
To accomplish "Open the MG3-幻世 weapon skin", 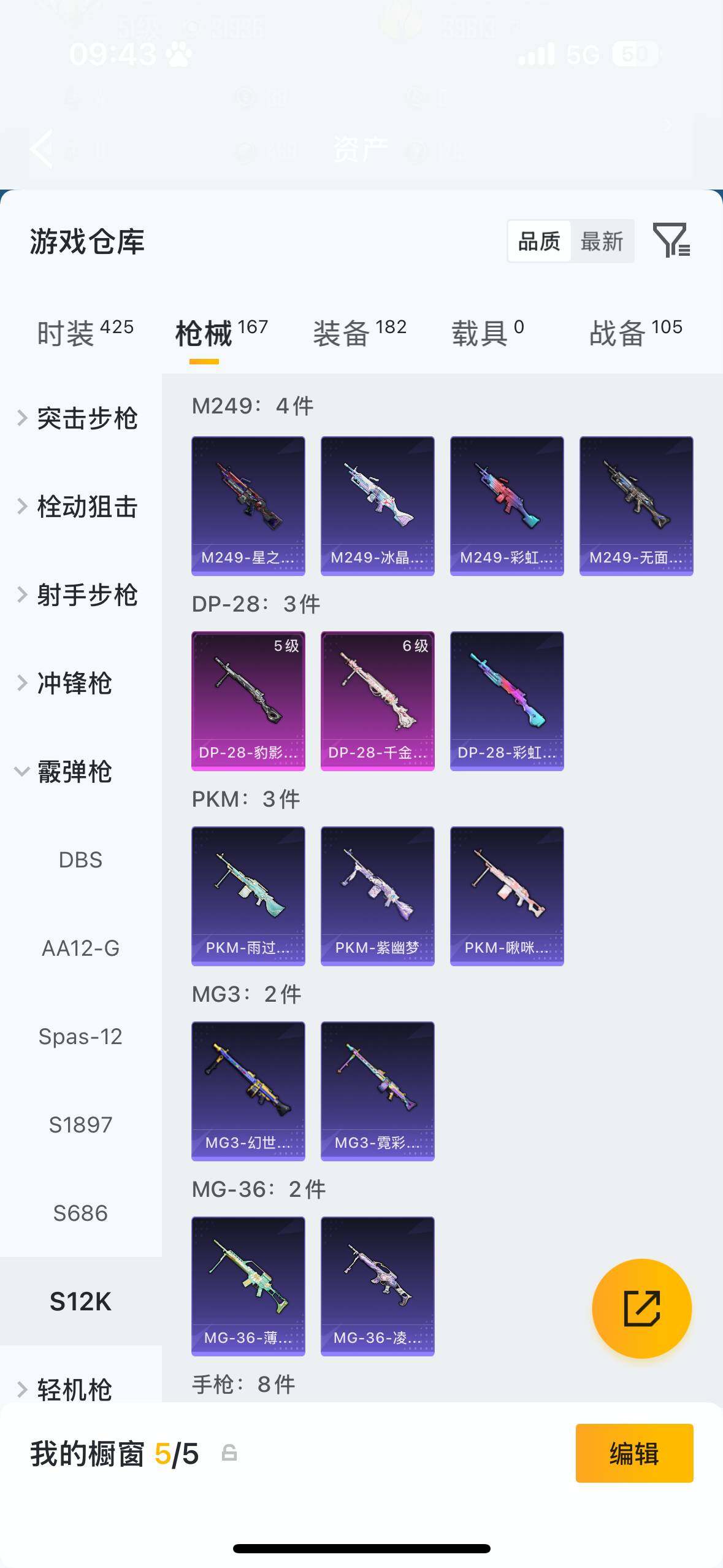I will (x=248, y=1091).
